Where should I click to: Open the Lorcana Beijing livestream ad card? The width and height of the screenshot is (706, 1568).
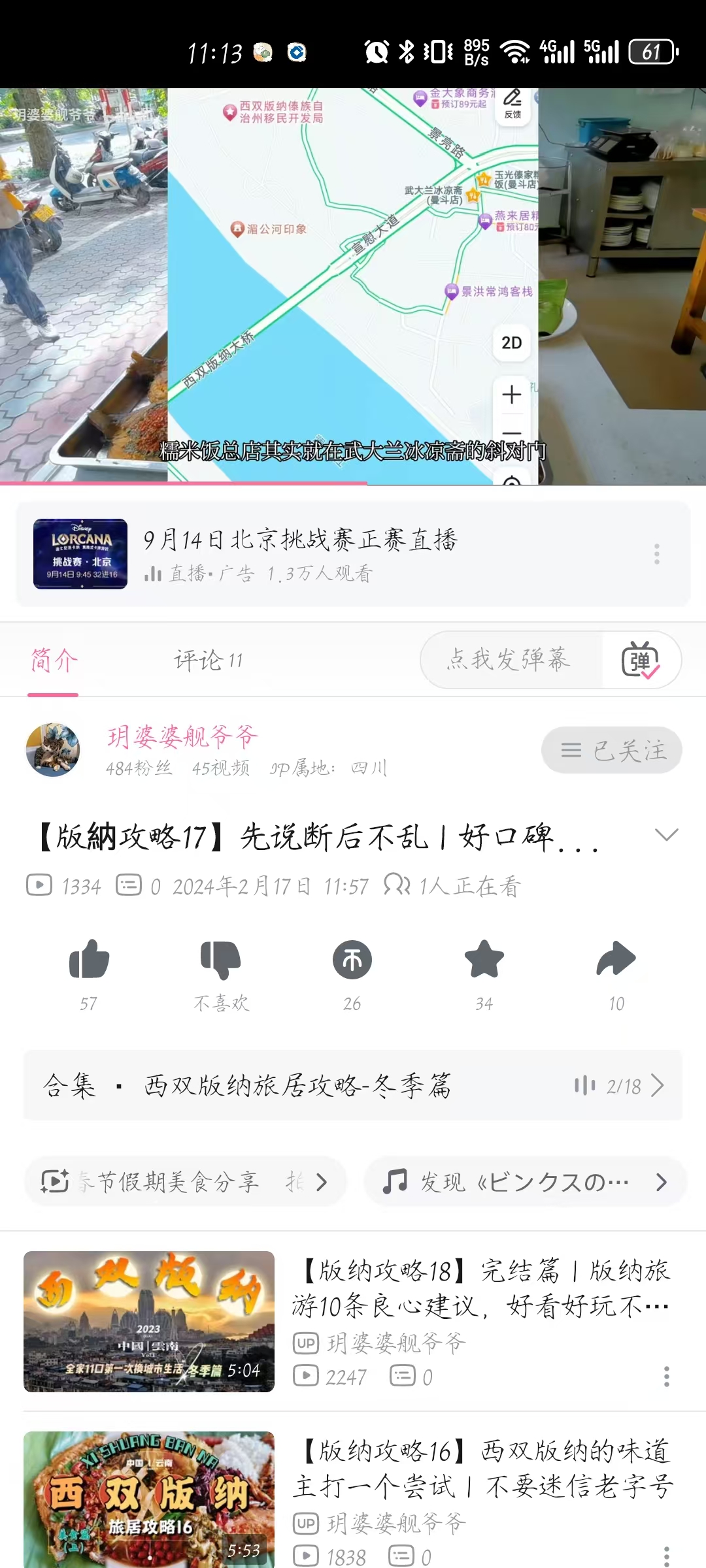tap(301, 554)
